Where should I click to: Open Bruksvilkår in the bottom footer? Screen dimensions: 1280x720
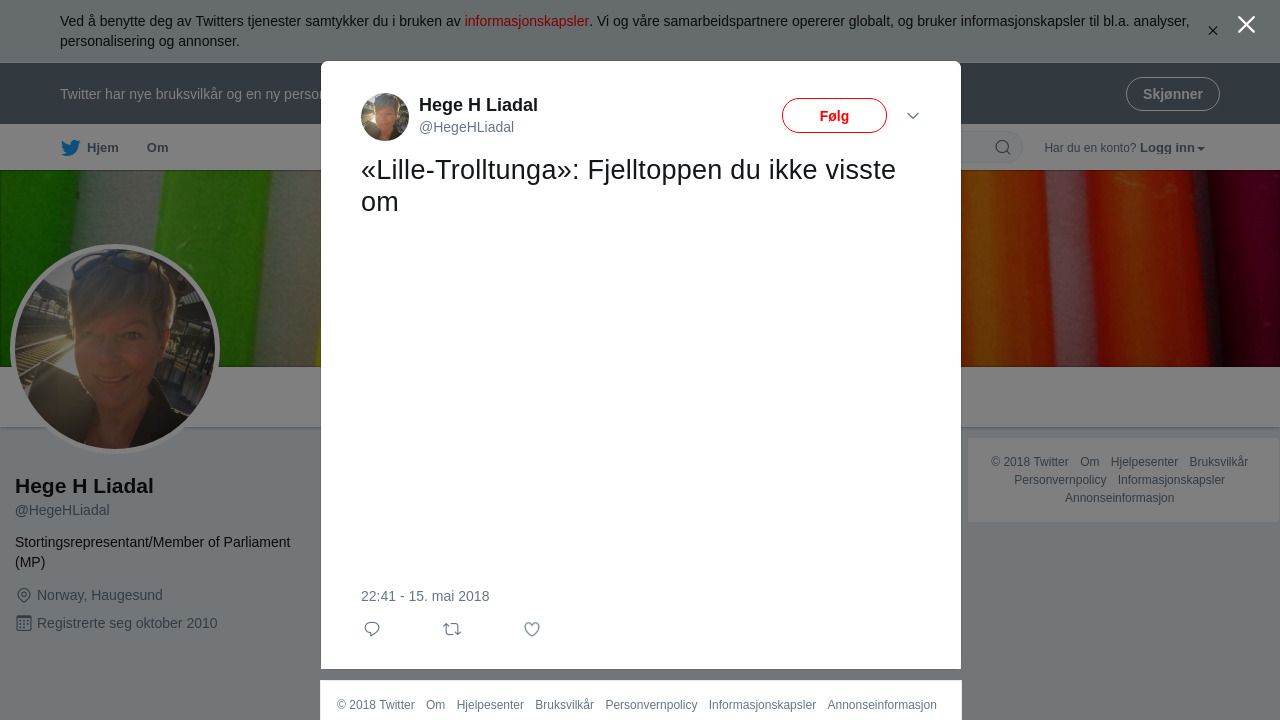click(x=564, y=705)
